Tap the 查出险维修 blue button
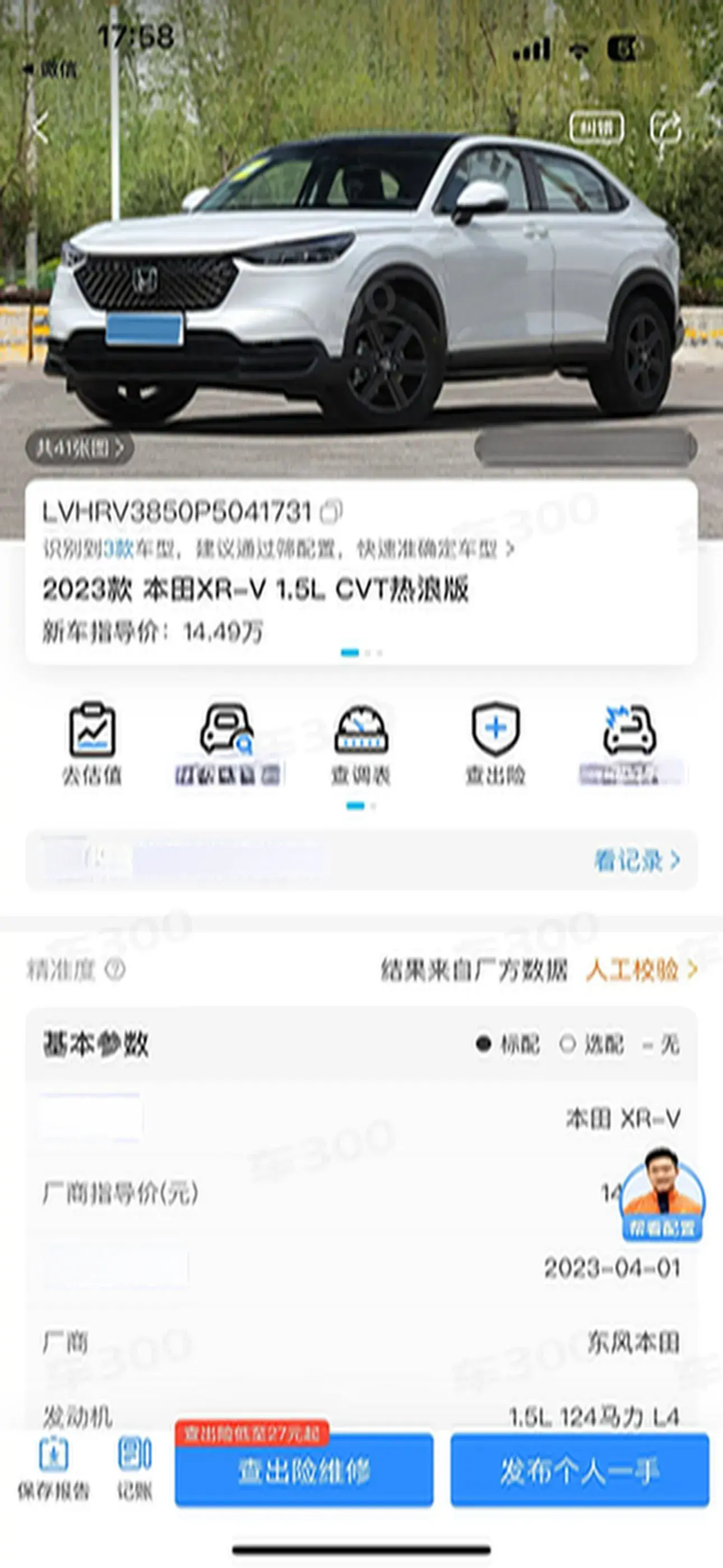 pos(304,1472)
